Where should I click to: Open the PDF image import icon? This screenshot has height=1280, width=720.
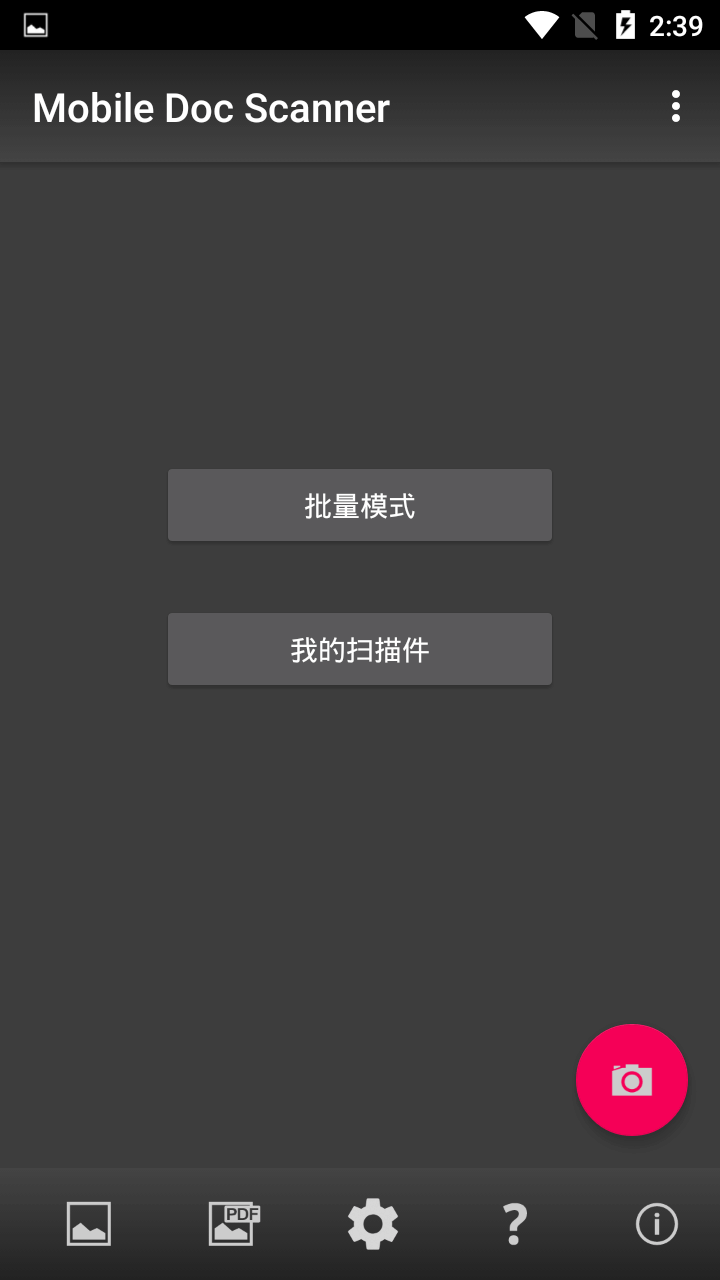[234, 1224]
